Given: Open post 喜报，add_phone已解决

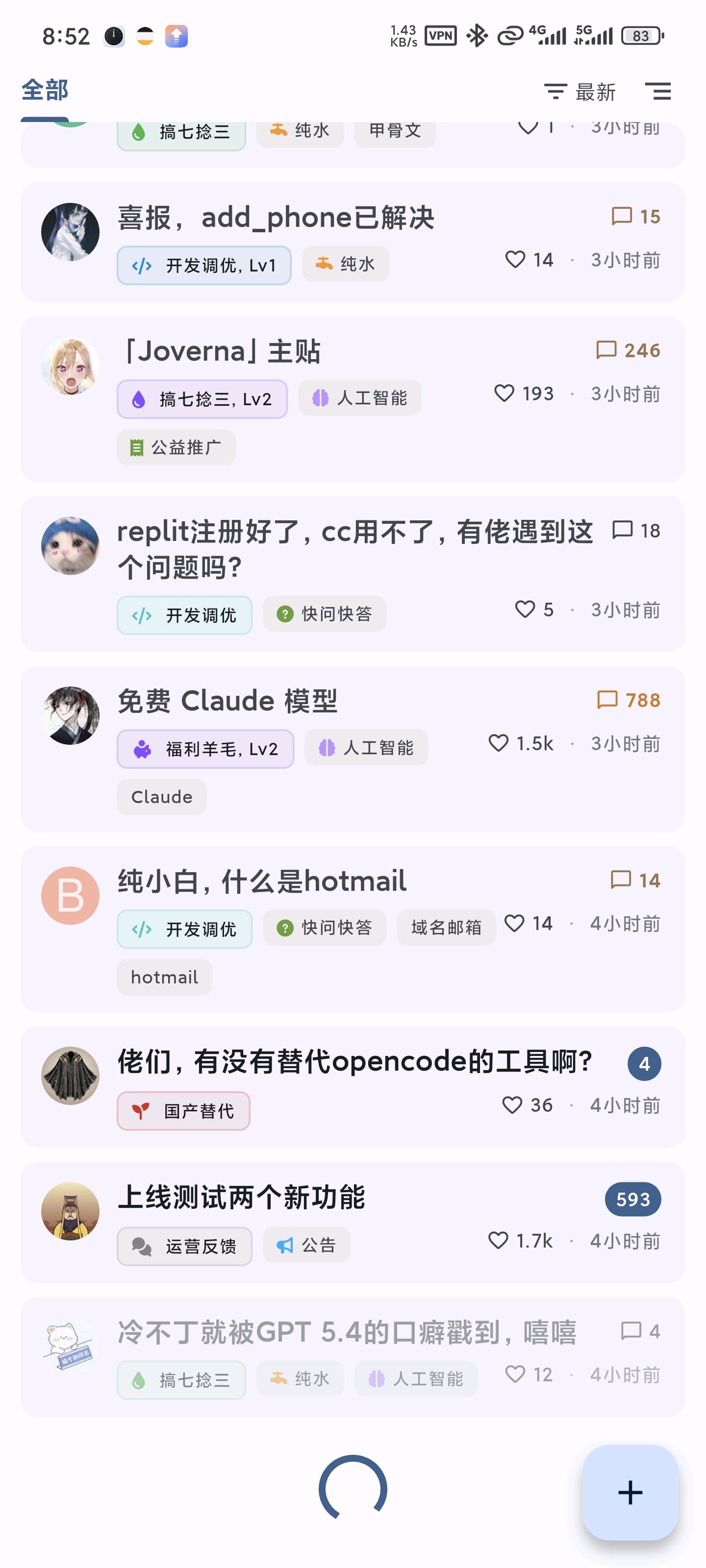Looking at the screenshot, I should tap(276, 217).
